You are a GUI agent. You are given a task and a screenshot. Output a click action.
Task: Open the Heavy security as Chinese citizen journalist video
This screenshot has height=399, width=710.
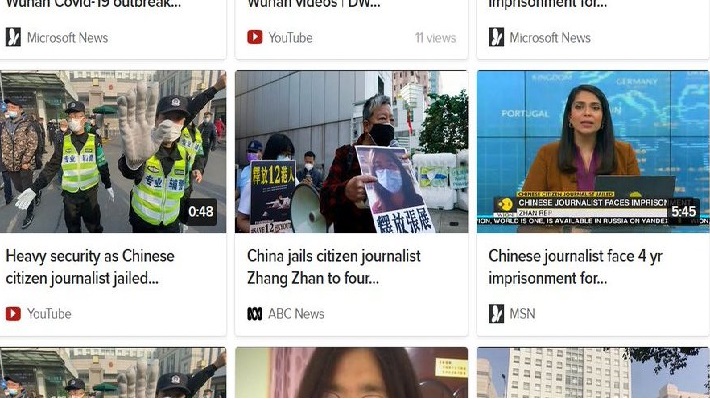pos(113,203)
